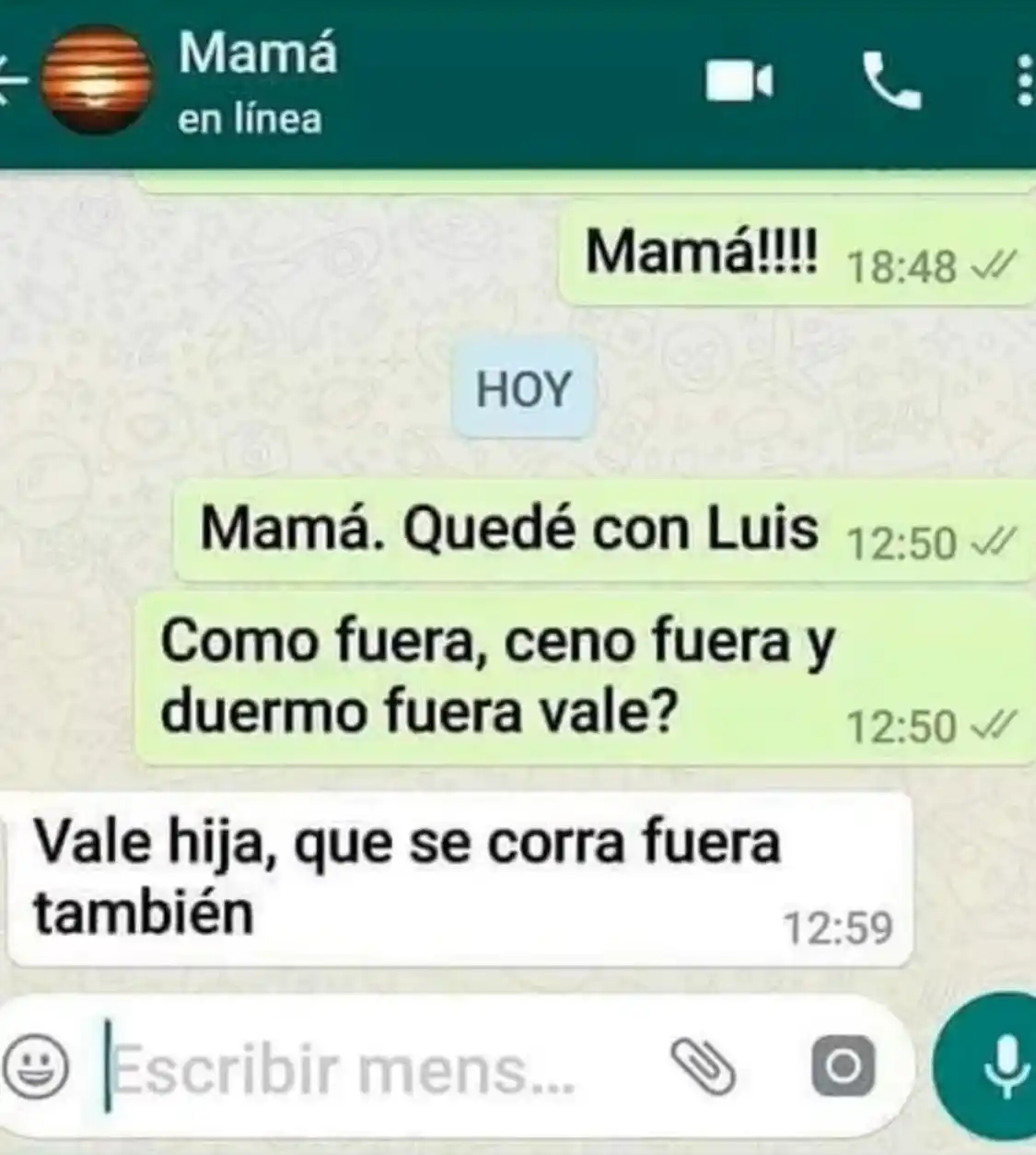Go back to the chat list
The width and height of the screenshot is (1036, 1155).
[13, 81]
